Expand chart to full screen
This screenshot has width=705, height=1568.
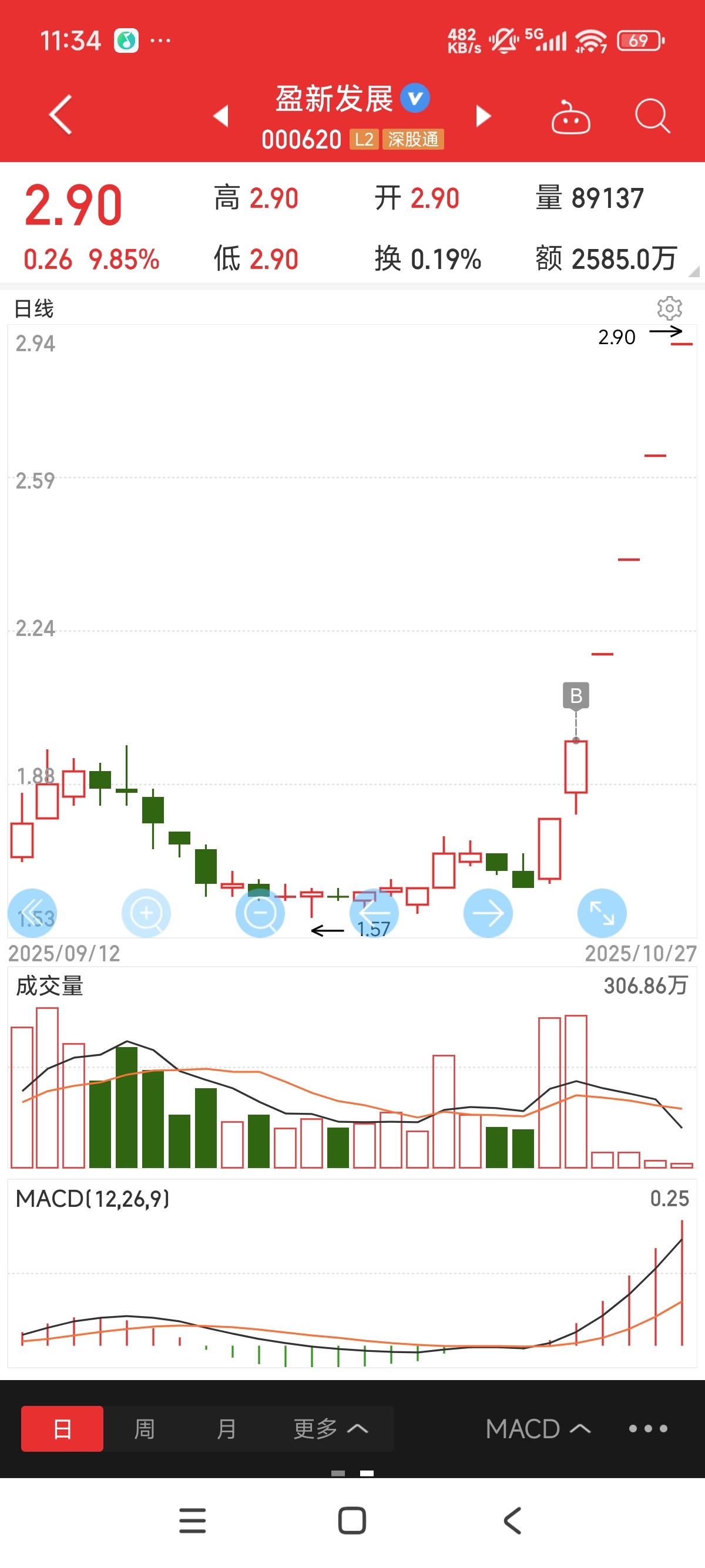coord(602,913)
